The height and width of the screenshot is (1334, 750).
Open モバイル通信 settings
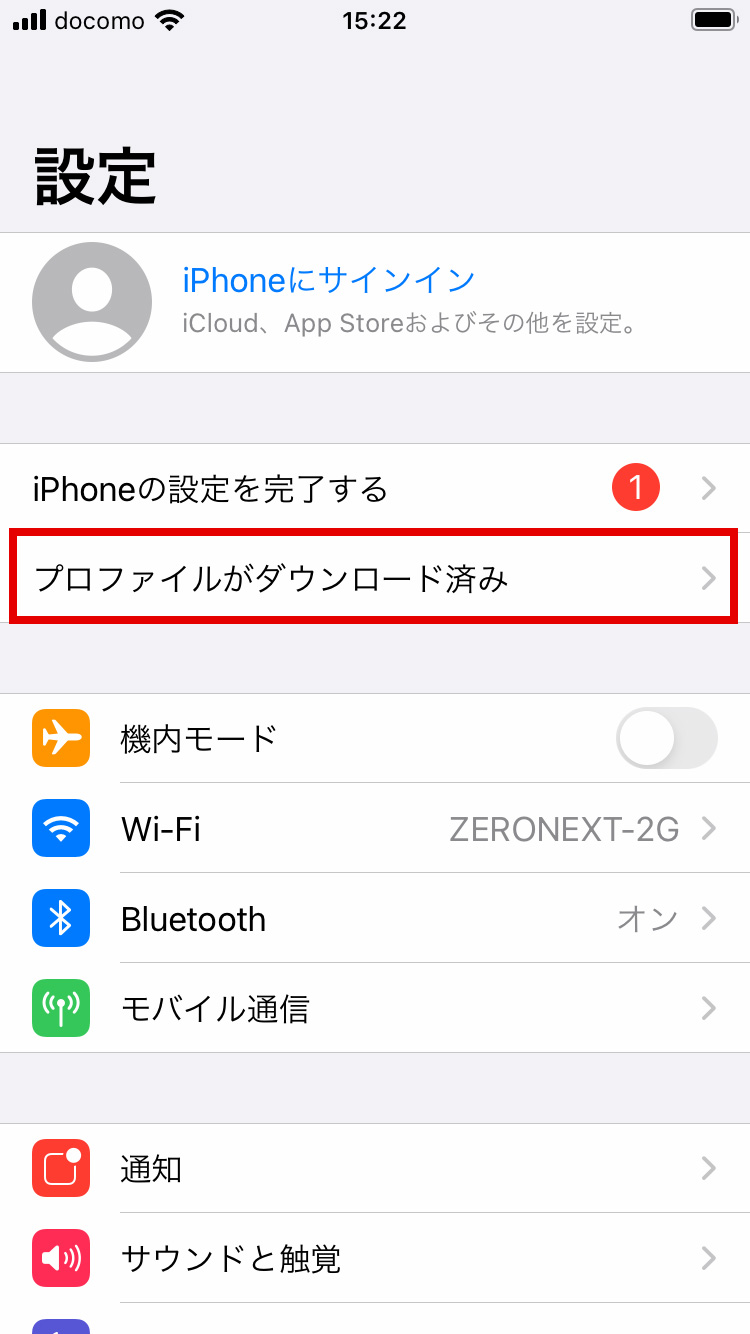(375, 1008)
